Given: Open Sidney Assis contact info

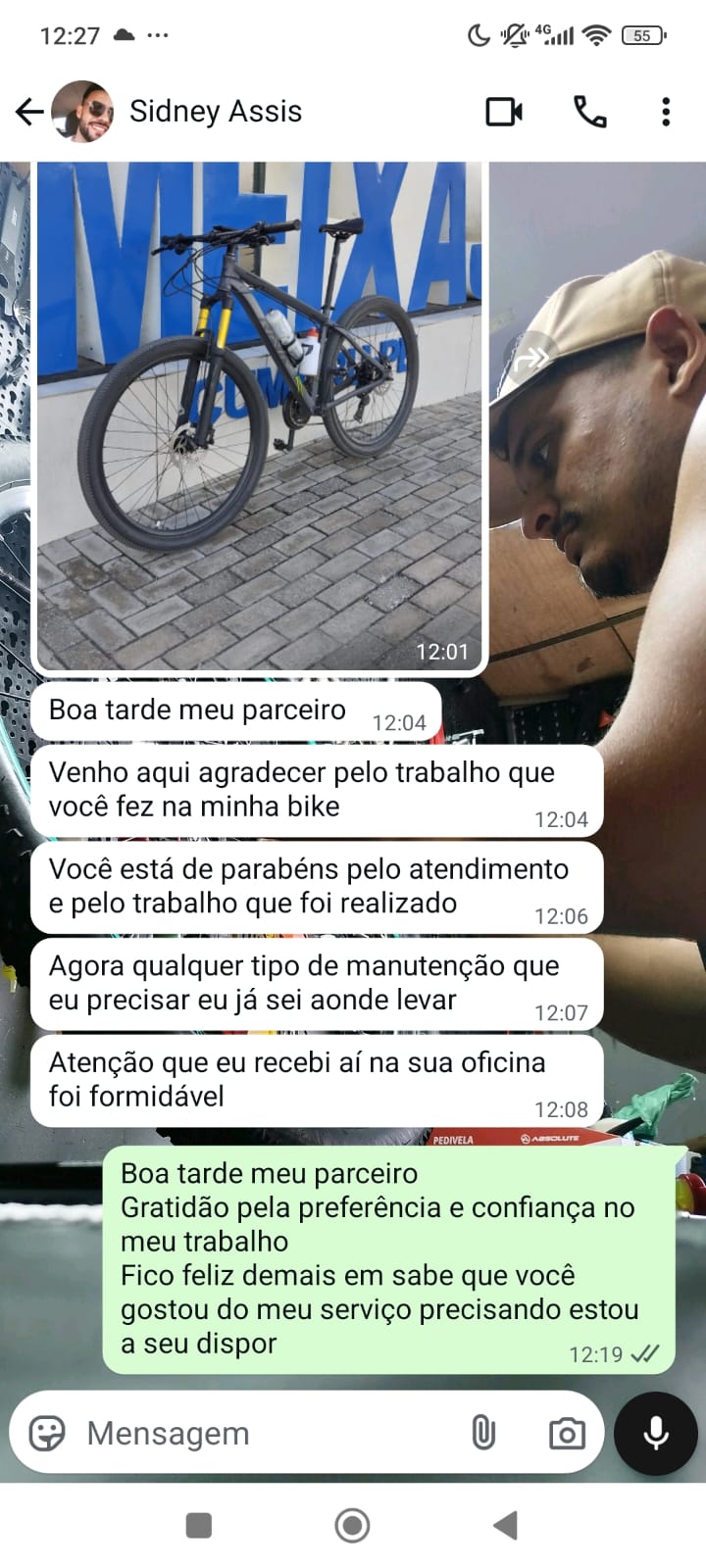Looking at the screenshot, I should tap(216, 112).
